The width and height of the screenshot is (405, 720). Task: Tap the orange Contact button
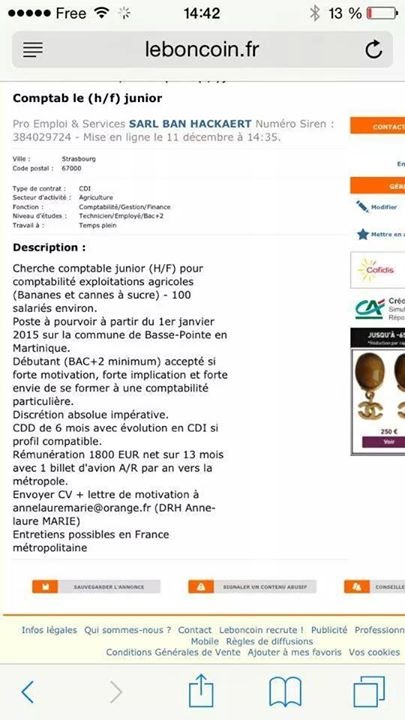377,126
